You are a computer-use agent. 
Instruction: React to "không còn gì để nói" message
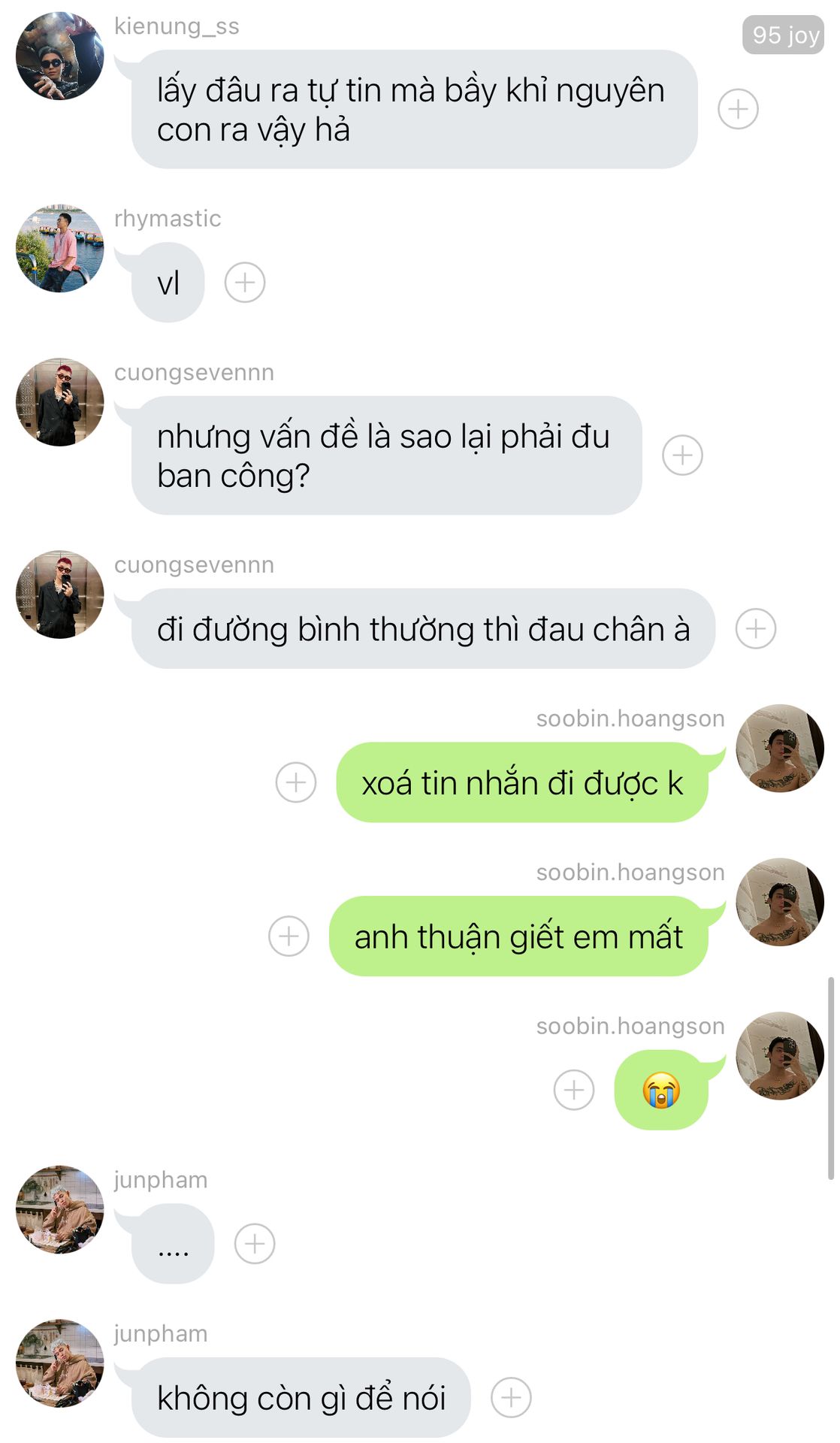(511, 1398)
